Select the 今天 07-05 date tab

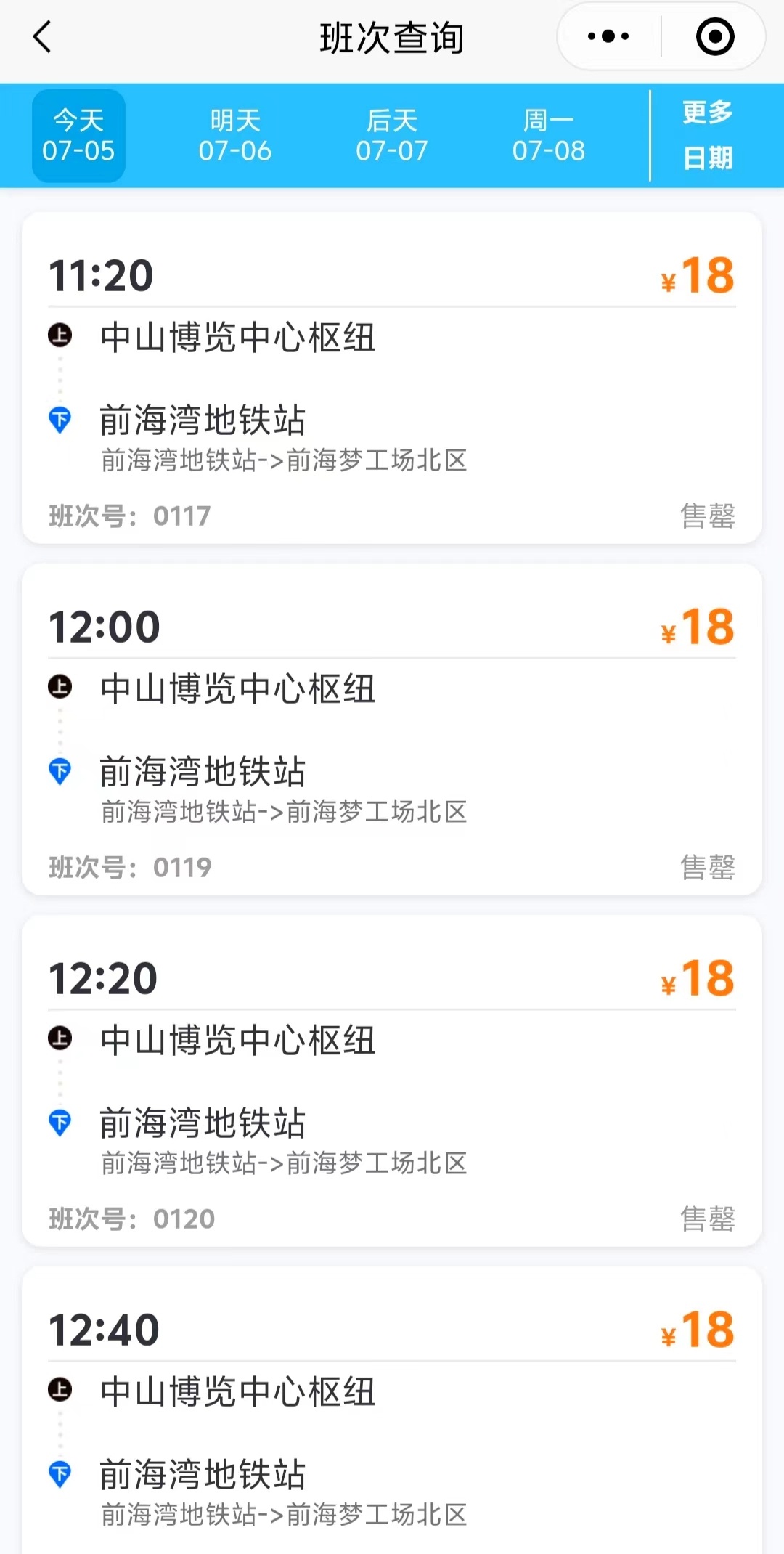(78, 136)
